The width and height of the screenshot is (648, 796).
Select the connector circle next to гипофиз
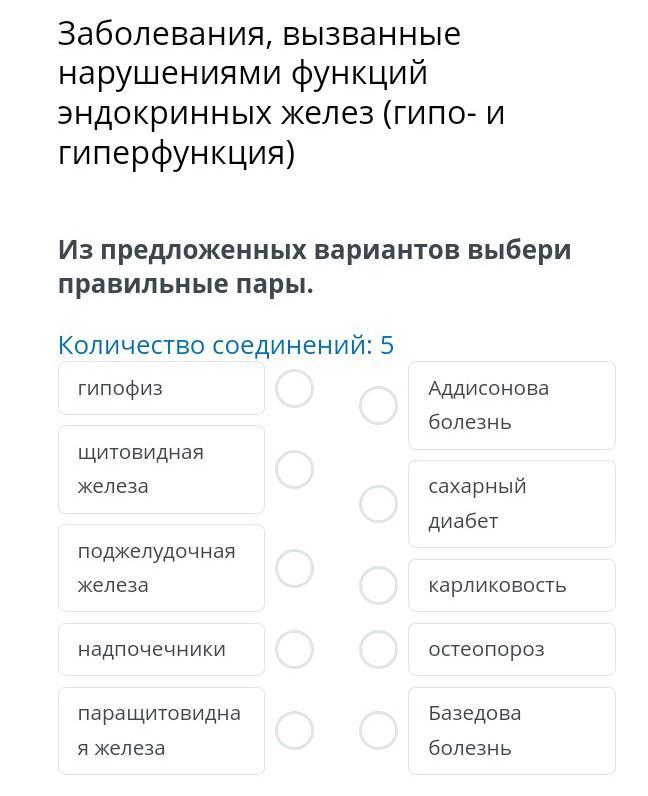tap(294, 388)
